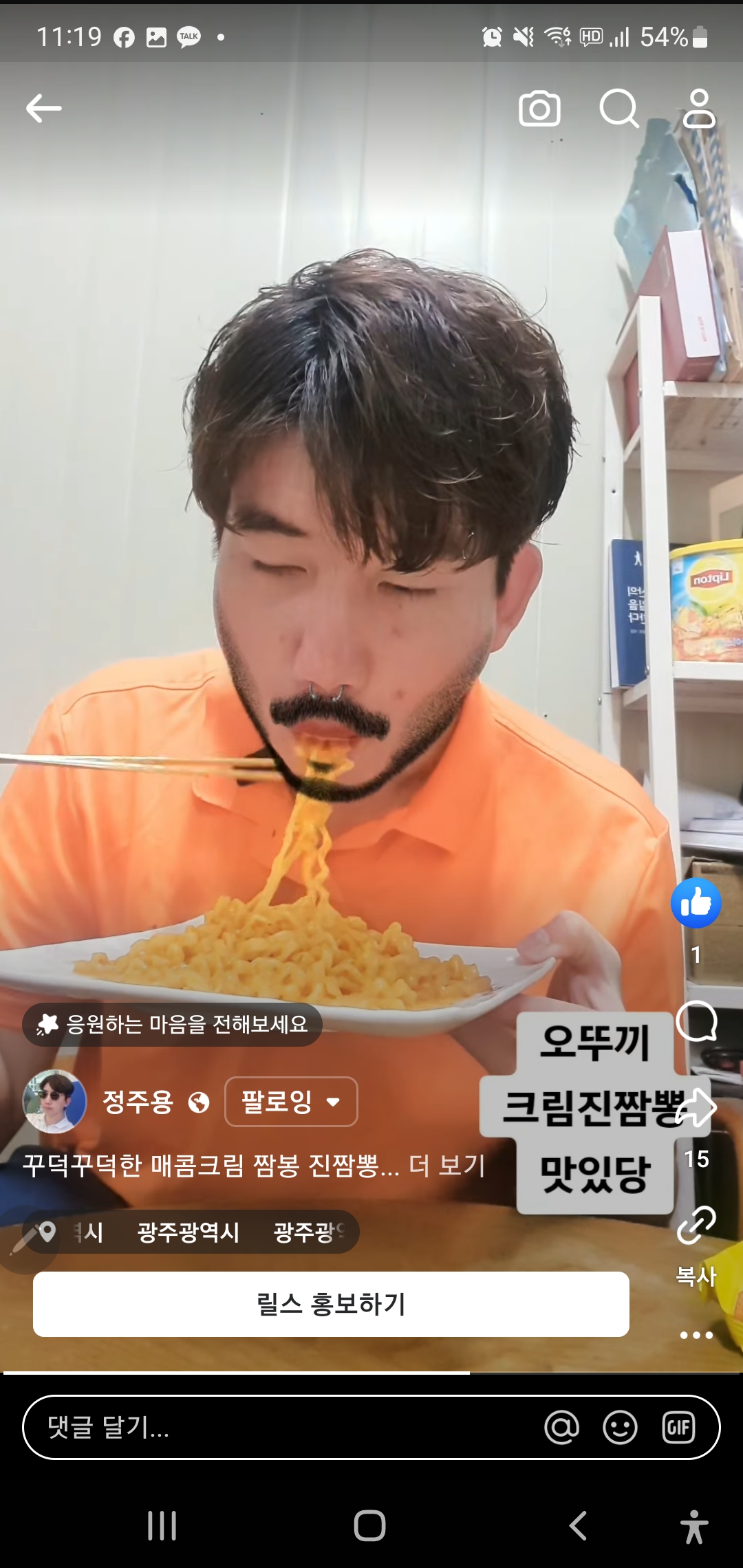Open 정주용's profile picture

point(55,1102)
